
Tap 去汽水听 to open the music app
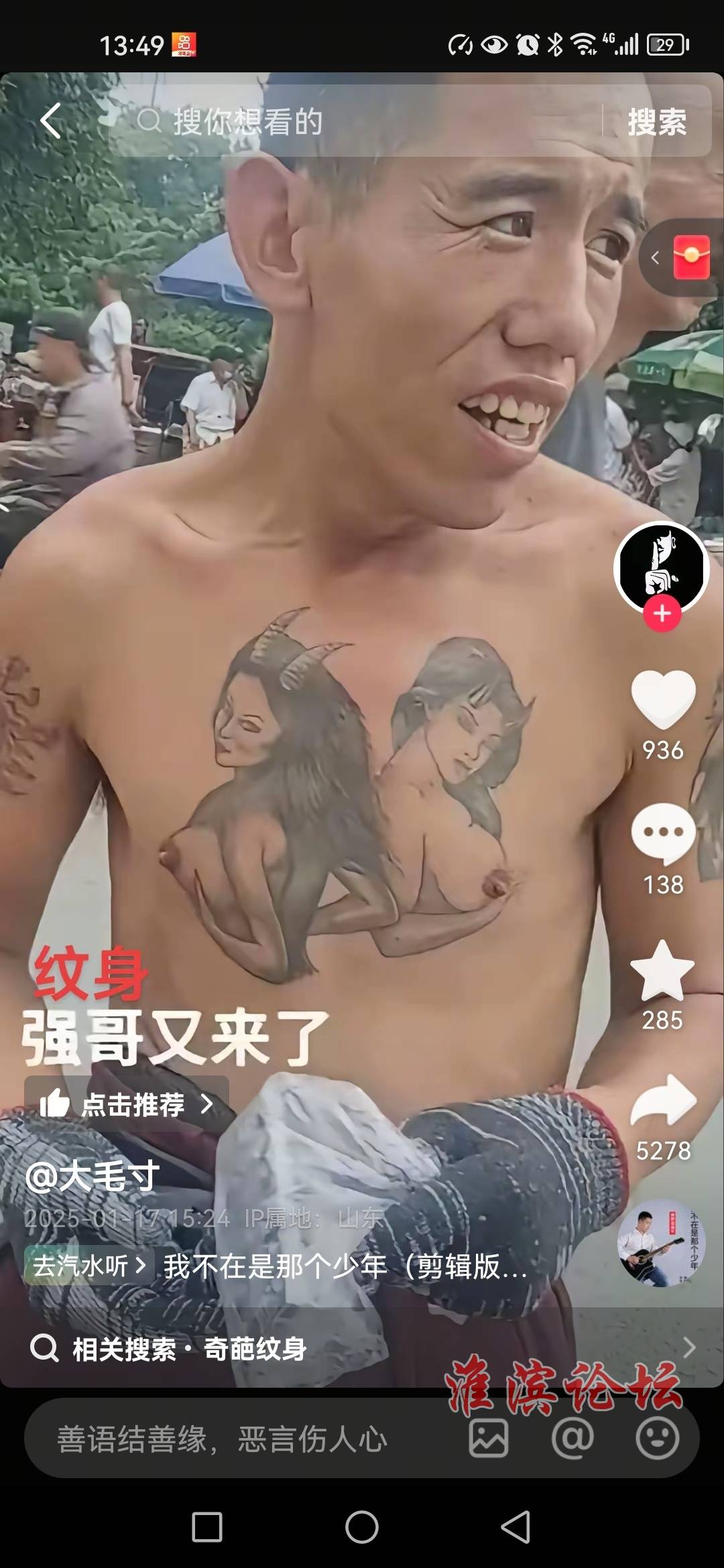[x=88, y=1266]
